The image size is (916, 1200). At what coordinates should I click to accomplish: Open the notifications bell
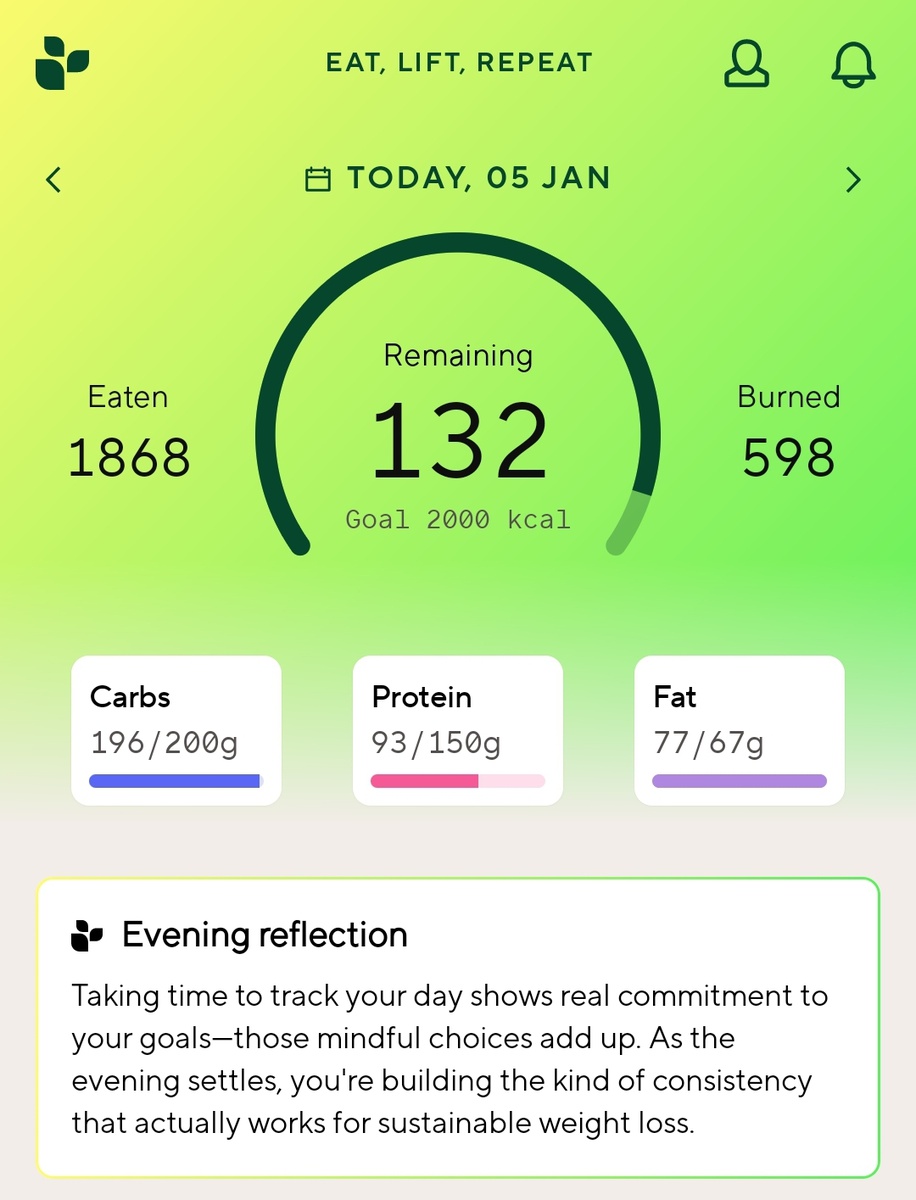pyautogui.click(x=853, y=64)
